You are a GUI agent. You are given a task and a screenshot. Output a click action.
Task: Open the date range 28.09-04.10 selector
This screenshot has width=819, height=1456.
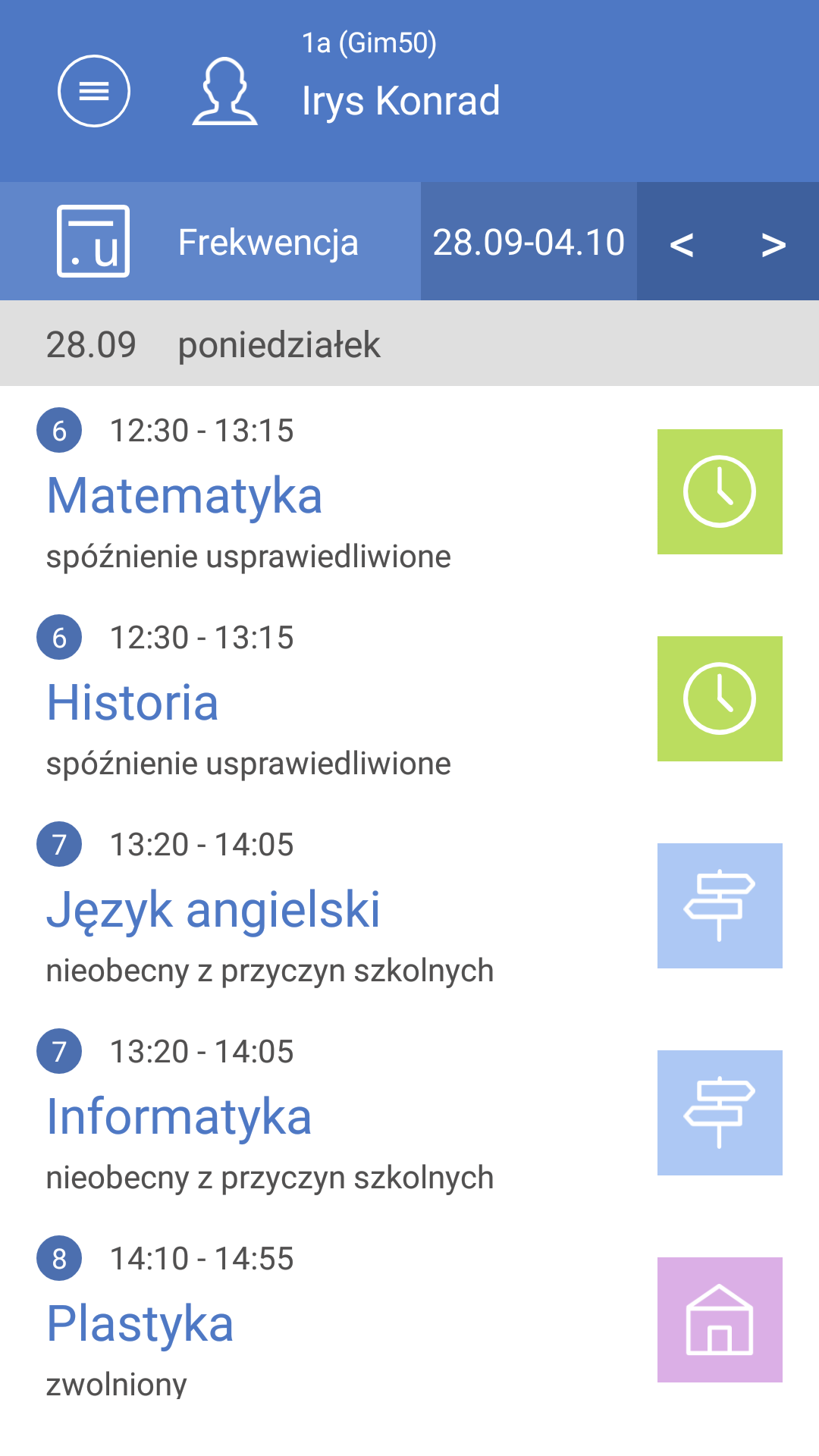coord(528,241)
